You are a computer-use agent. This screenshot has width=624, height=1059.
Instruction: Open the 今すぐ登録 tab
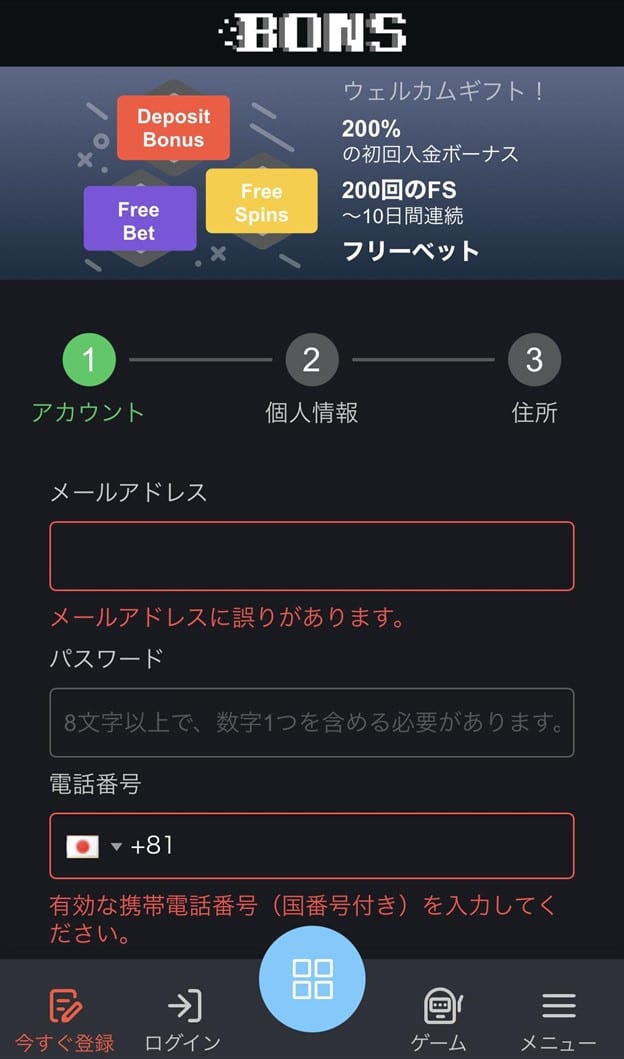[65, 1020]
